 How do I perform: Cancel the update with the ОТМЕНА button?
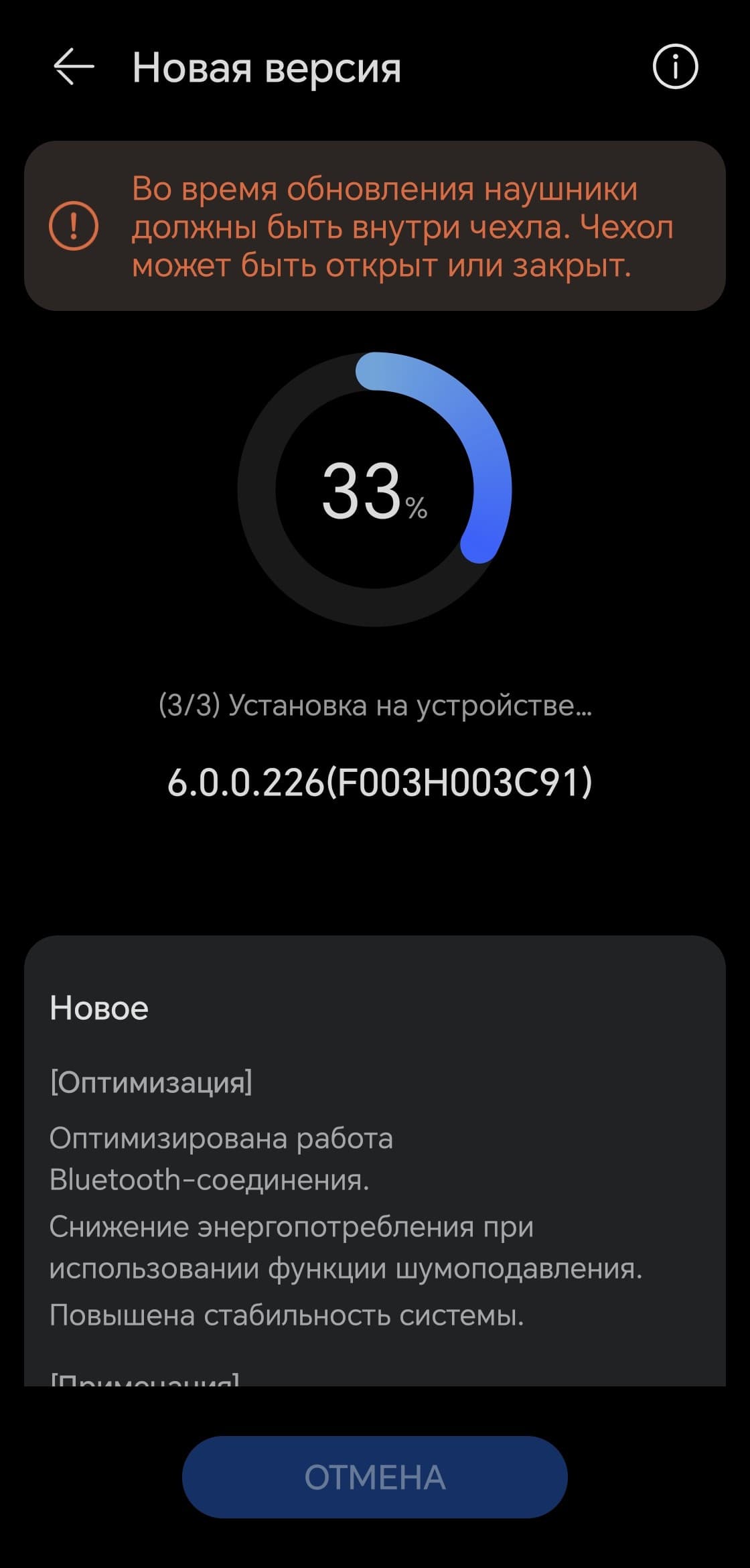pyautogui.click(x=375, y=1477)
